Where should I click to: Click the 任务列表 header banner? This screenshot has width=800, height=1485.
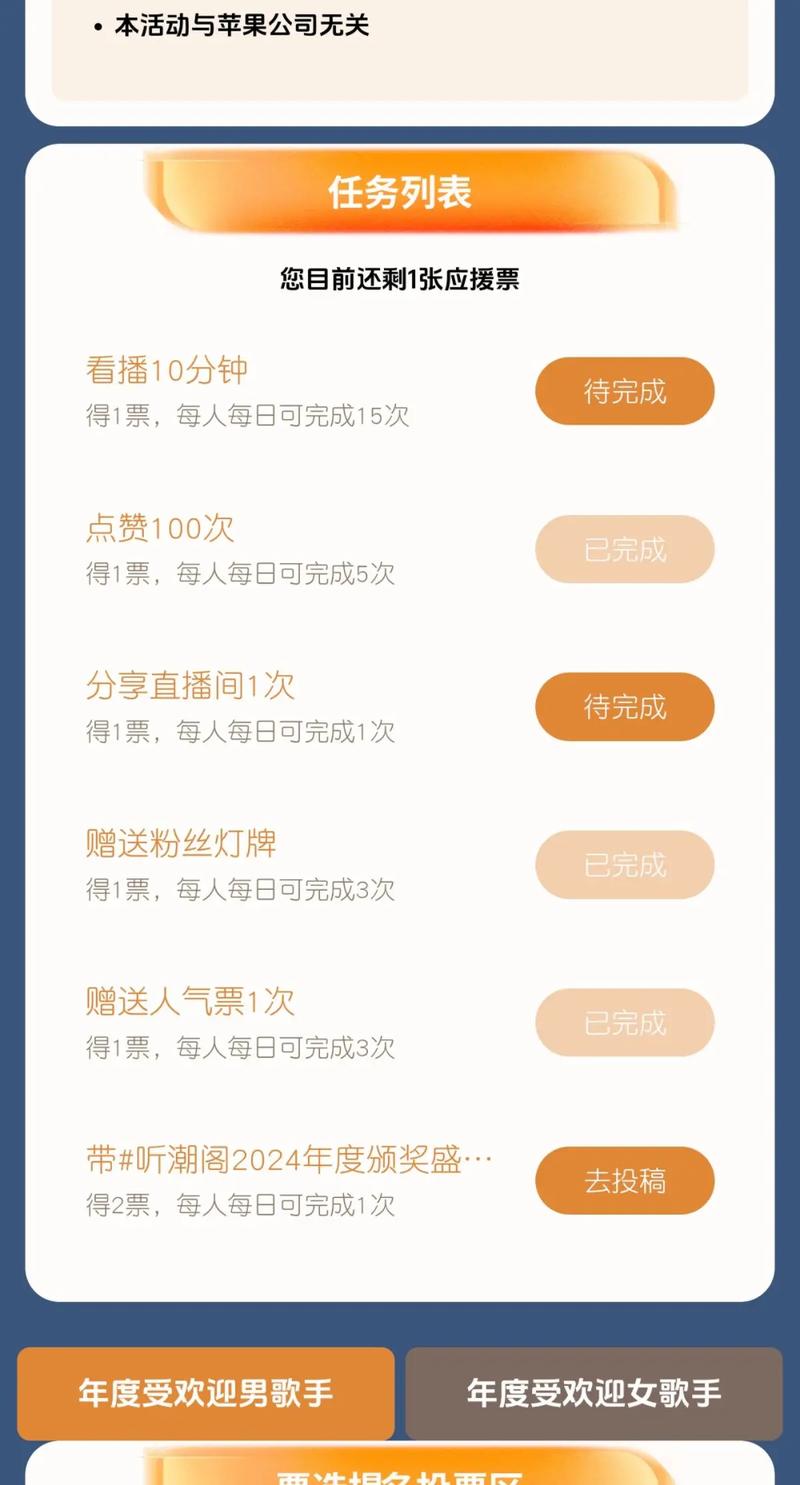(400, 193)
